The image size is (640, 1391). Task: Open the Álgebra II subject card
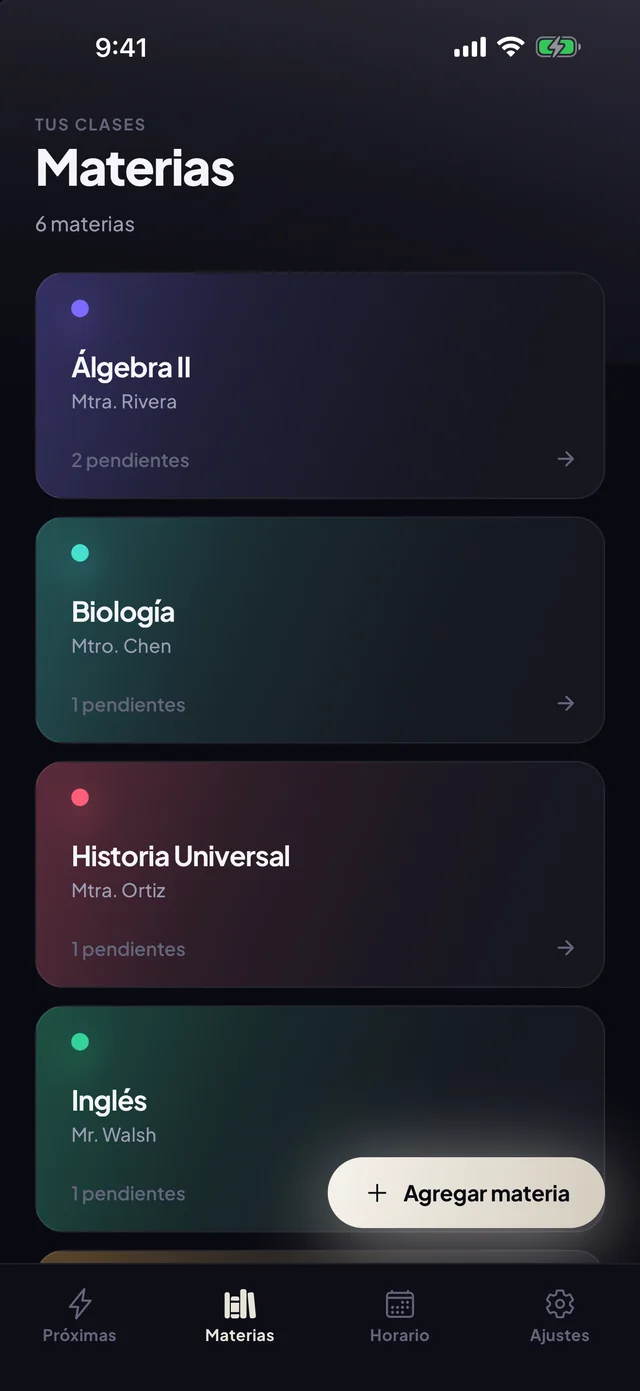point(320,385)
